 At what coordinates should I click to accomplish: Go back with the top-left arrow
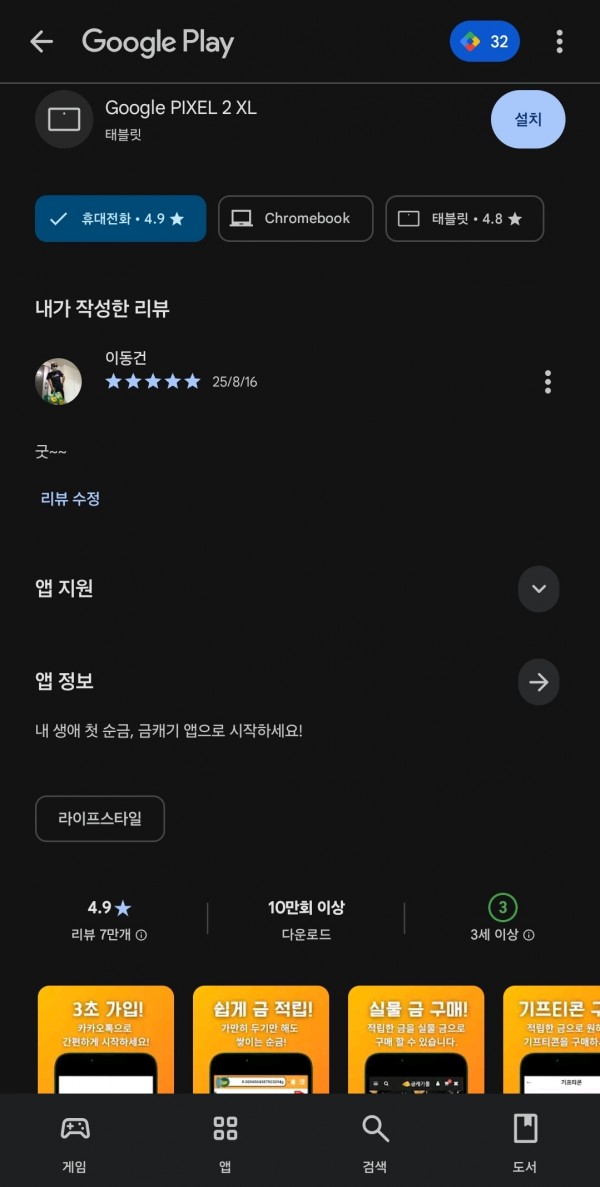(x=41, y=42)
